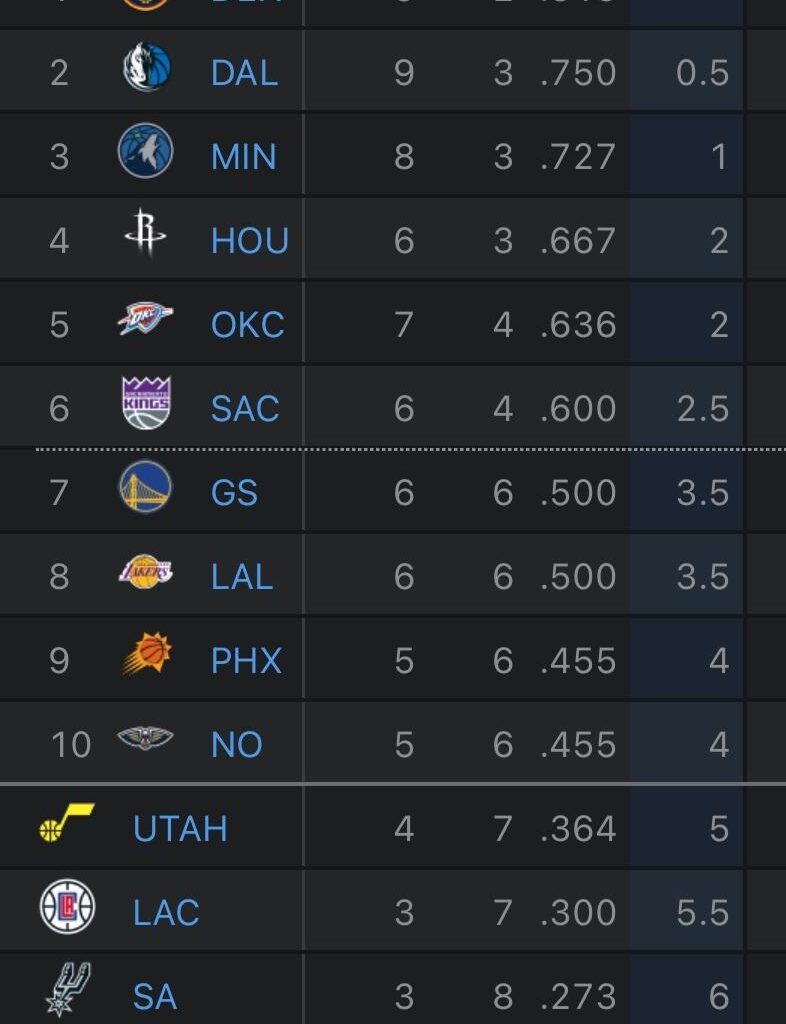786x1024 pixels.
Task: View the PHX team page
Action: coord(246,661)
